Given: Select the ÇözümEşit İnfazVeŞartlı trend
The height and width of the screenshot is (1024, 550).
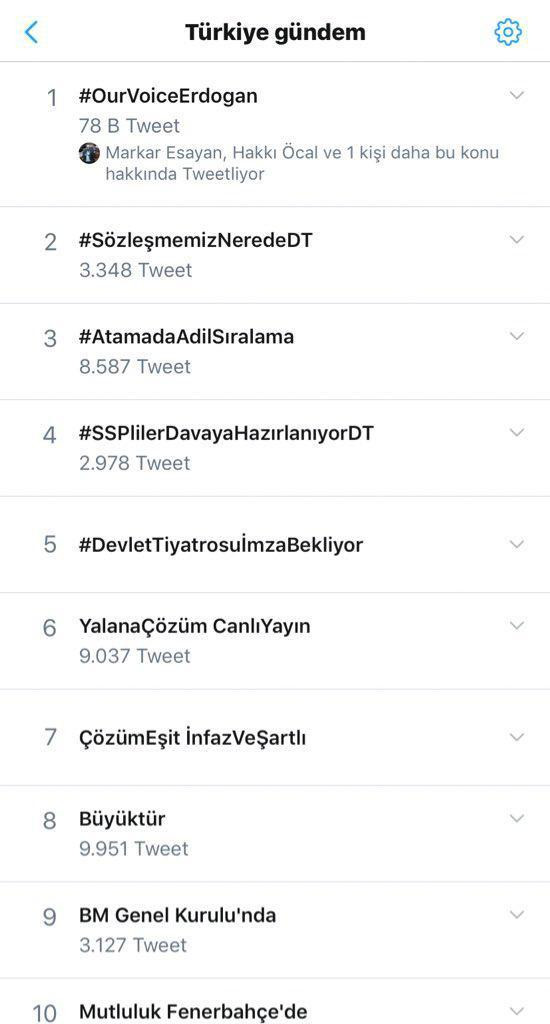Looking at the screenshot, I should 275,737.
